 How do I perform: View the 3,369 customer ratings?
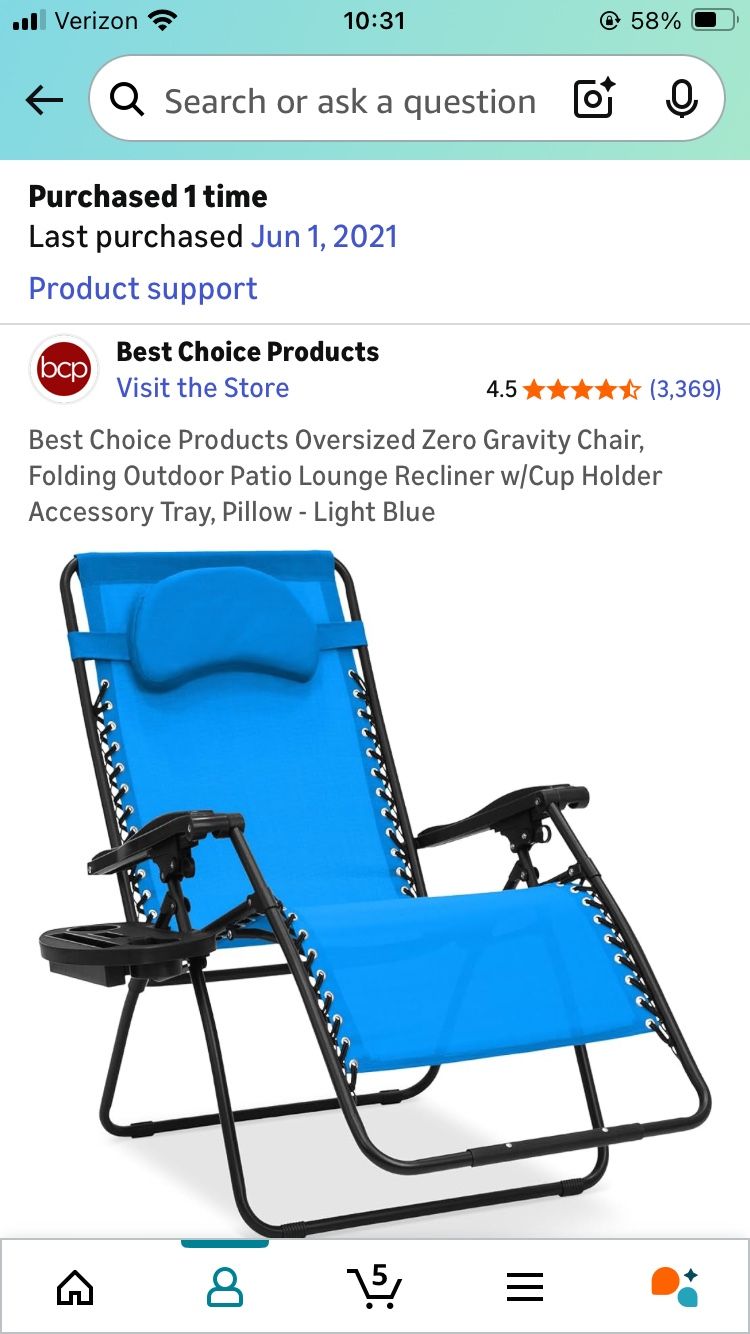point(685,389)
